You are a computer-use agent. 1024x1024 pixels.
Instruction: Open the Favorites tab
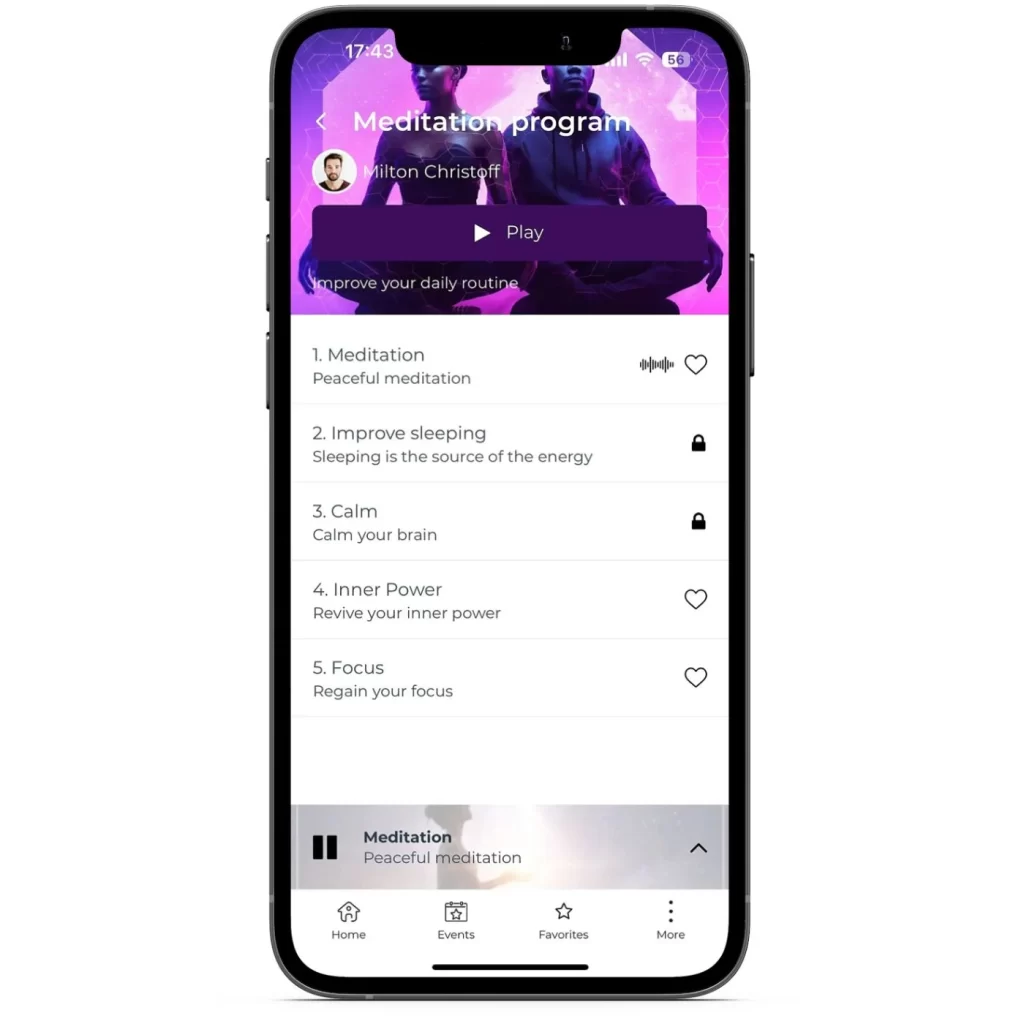tap(563, 920)
